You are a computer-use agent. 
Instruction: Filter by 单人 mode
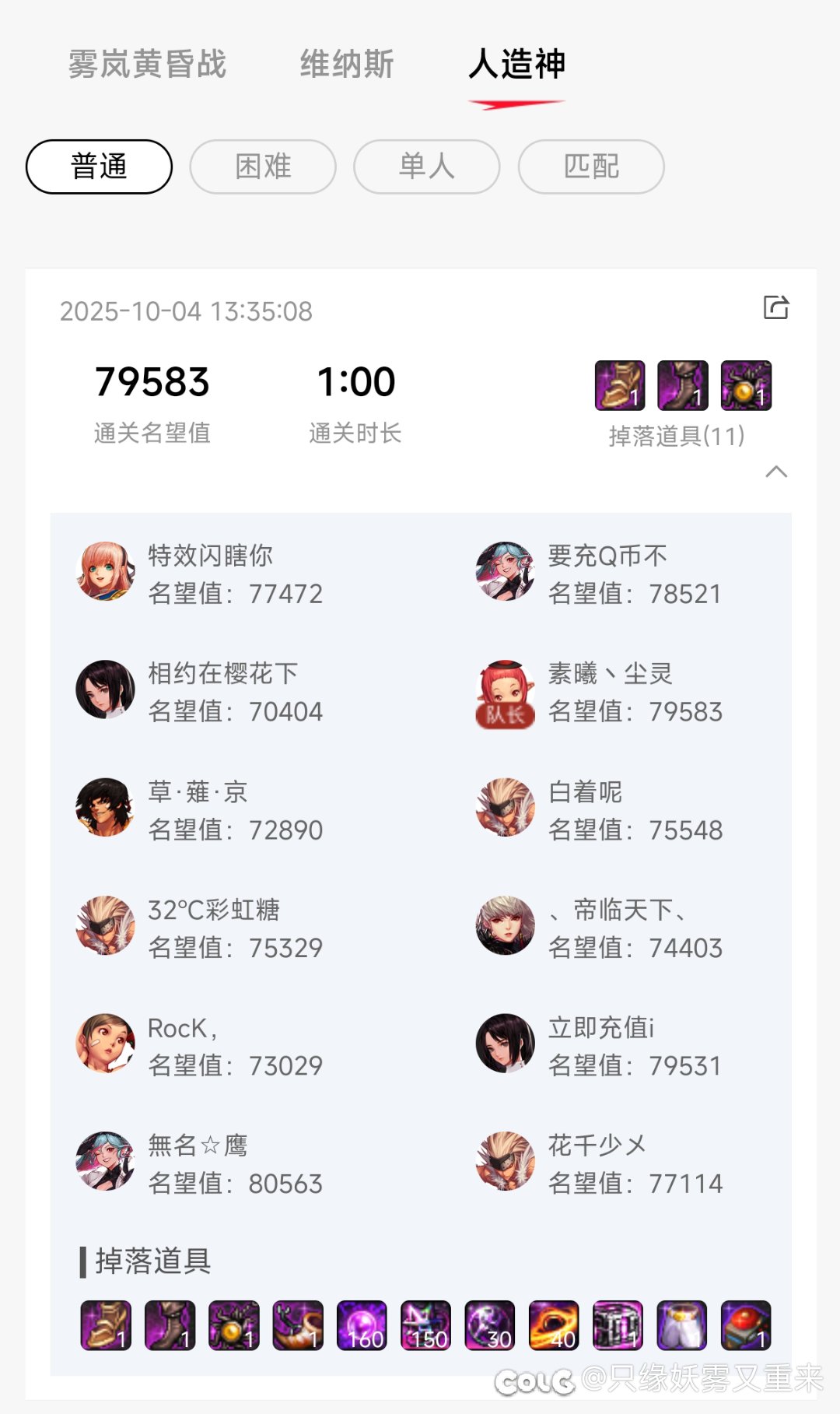pos(426,167)
